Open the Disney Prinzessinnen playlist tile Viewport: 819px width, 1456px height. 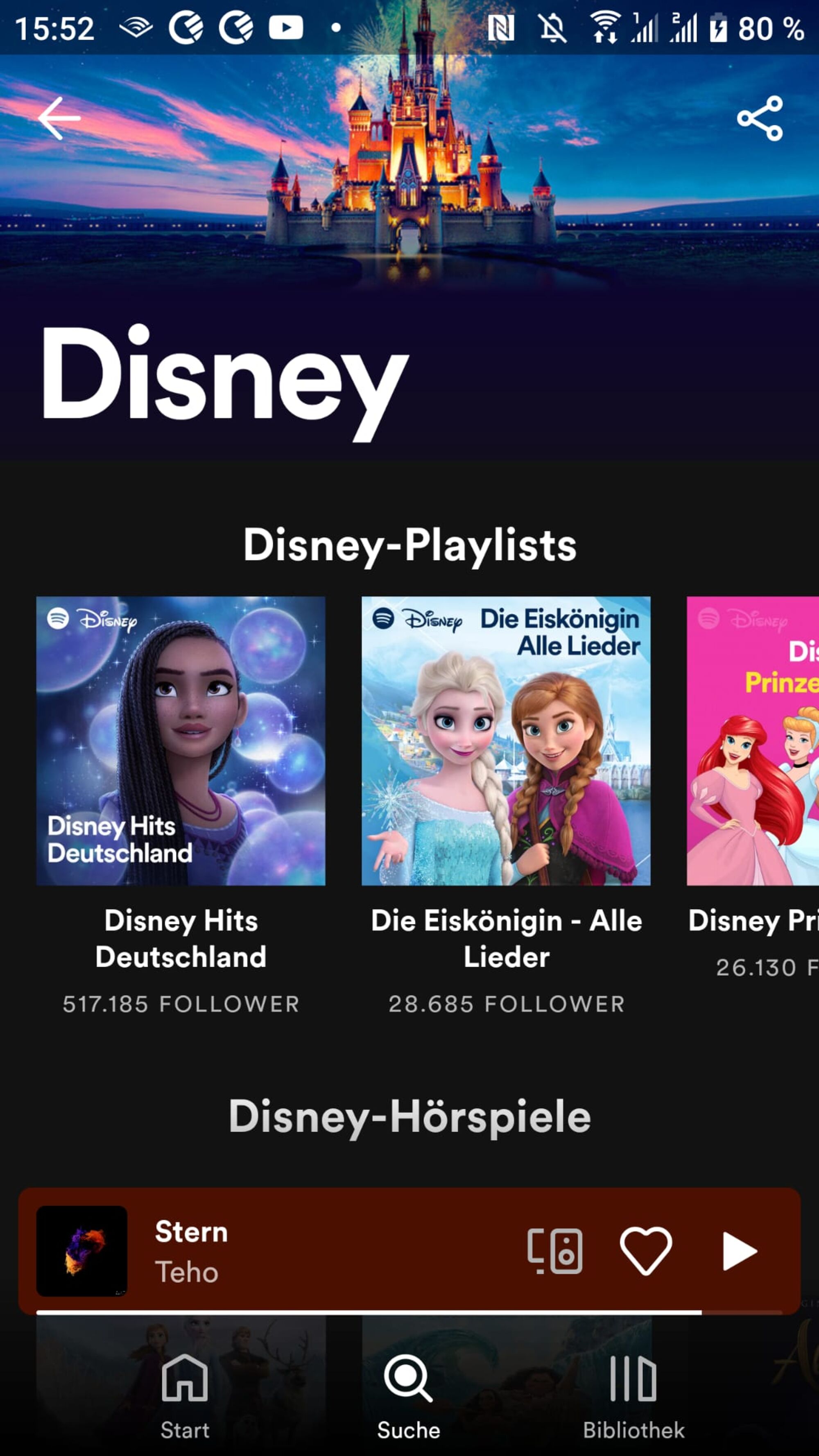[753, 741]
